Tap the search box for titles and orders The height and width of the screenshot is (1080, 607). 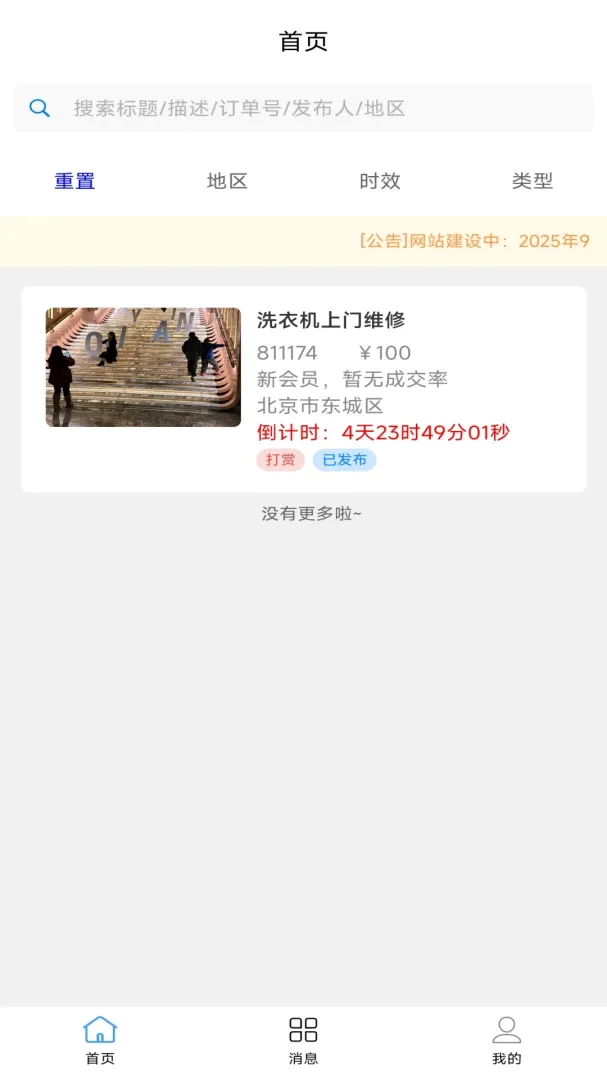[303, 108]
